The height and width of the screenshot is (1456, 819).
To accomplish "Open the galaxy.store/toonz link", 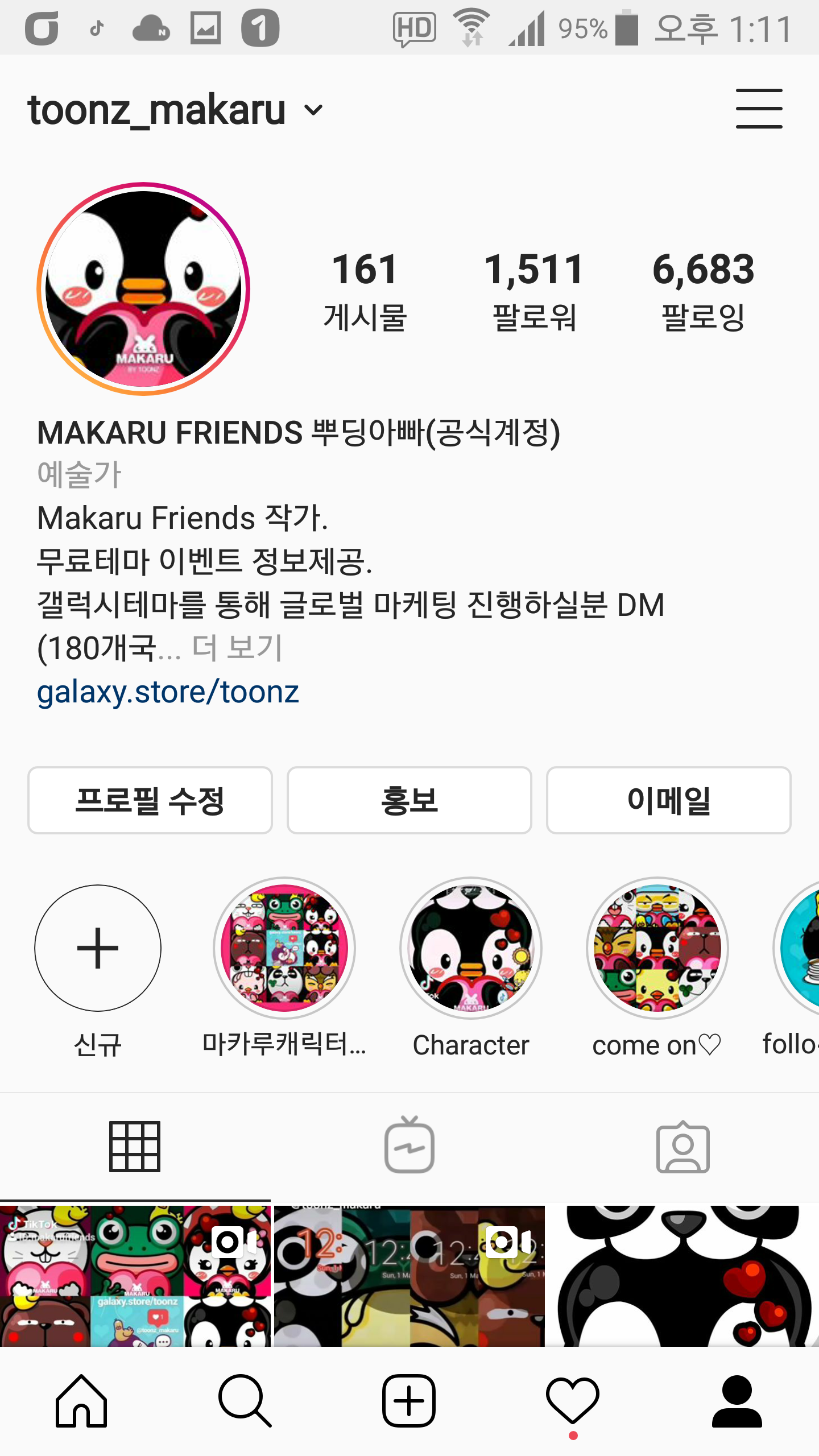I will tap(168, 692).
